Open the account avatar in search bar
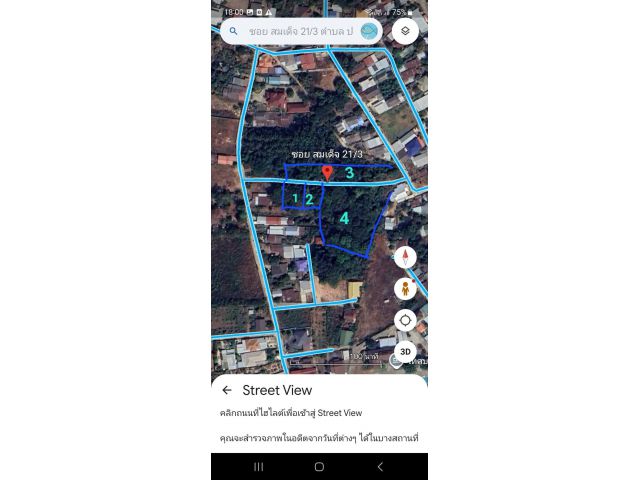This screenshot has width=640, height=480. coord(369,32)
